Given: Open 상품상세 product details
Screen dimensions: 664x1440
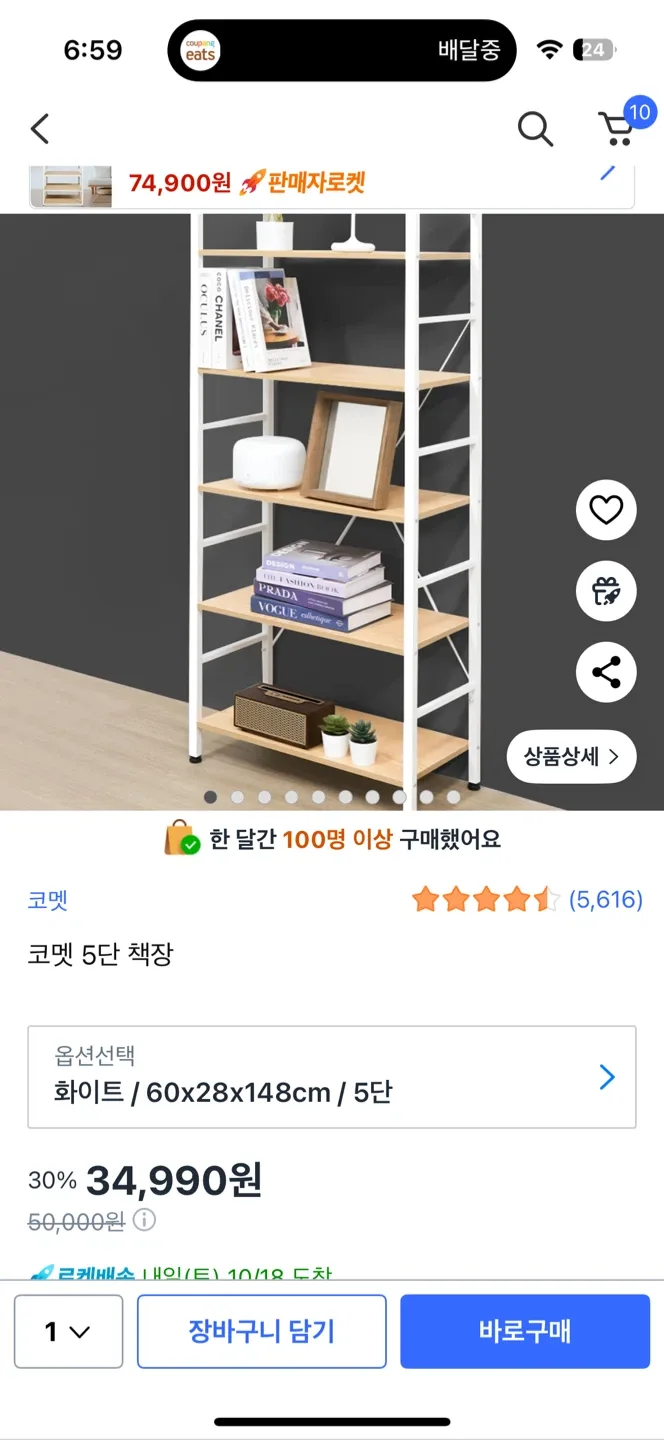Looking at the screenshot, I should [571, 757].
